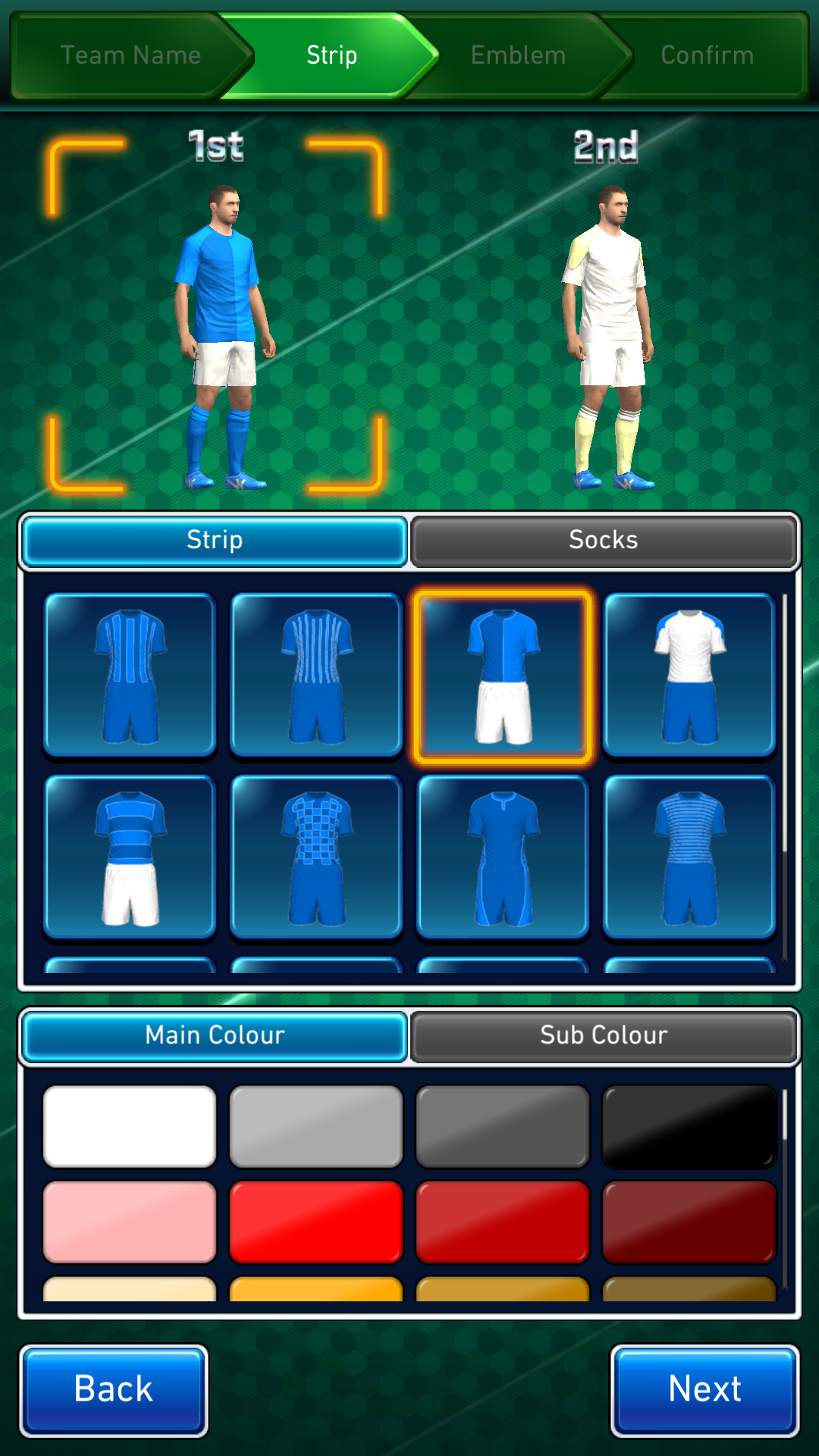Screen dimensions: 819x1456
Task: Set main colour to white
Action: tap(130, 1127)
